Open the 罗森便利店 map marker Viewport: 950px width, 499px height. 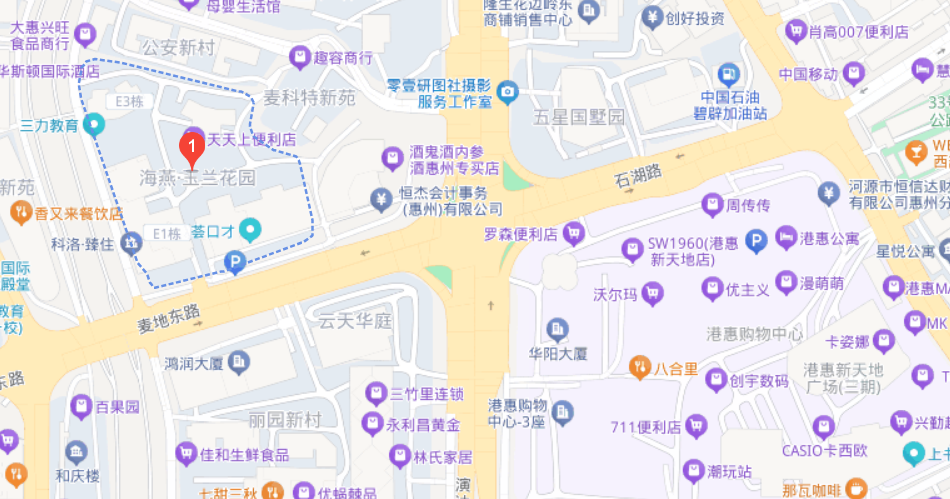572,235
